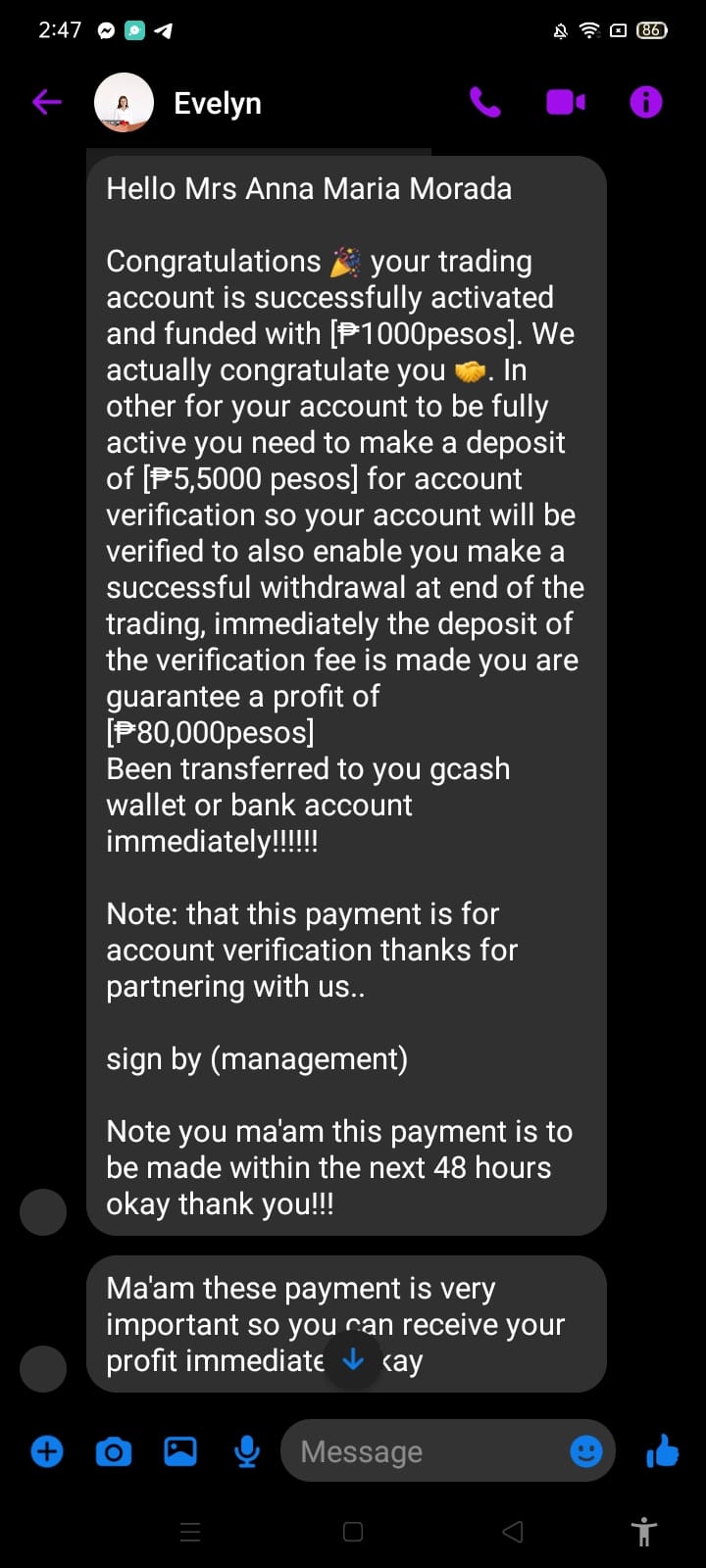Screen dimensions: 706x1568
Task: Open the camera to take a photo
Action: 113,1450
